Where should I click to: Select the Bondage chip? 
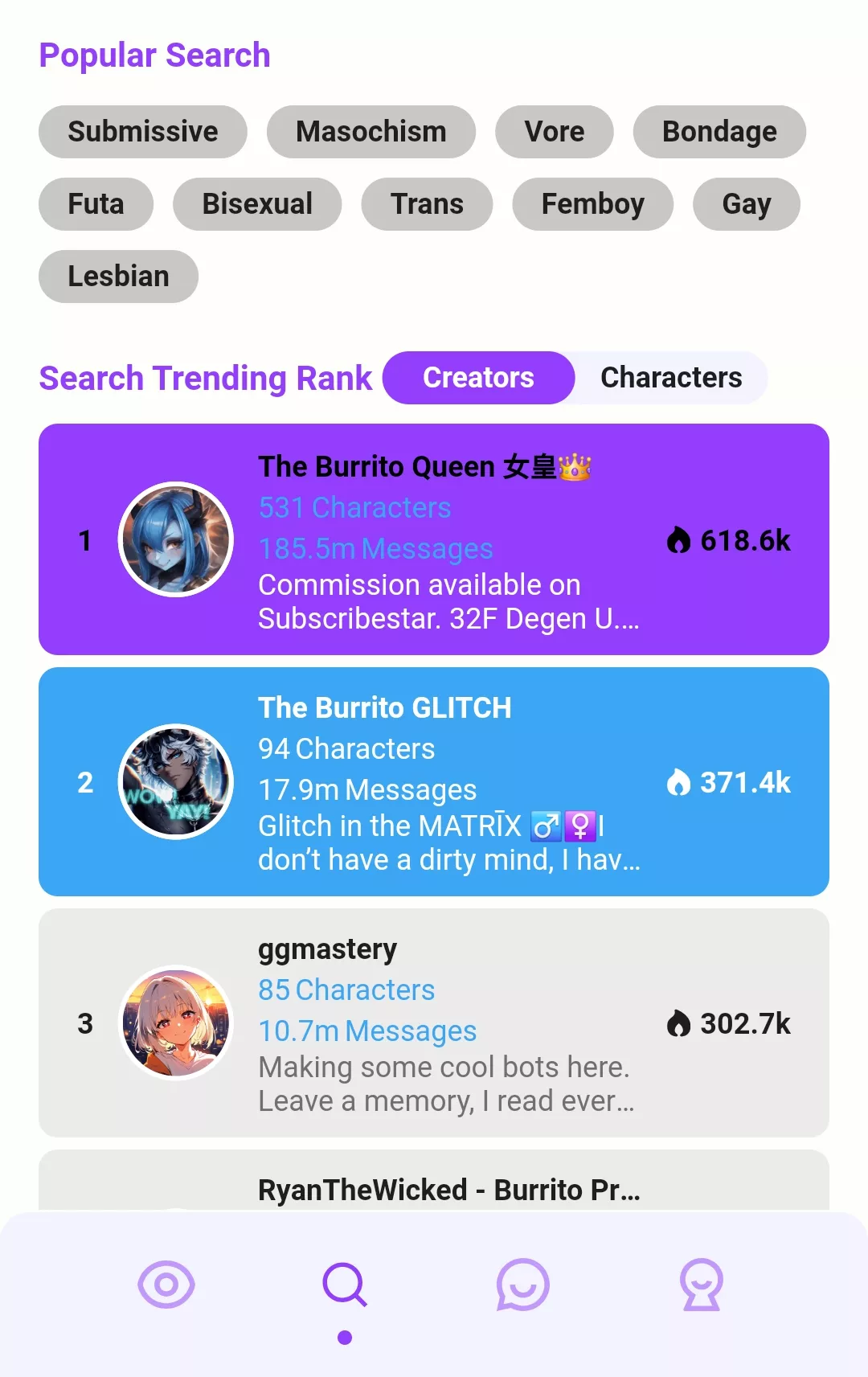719,132
